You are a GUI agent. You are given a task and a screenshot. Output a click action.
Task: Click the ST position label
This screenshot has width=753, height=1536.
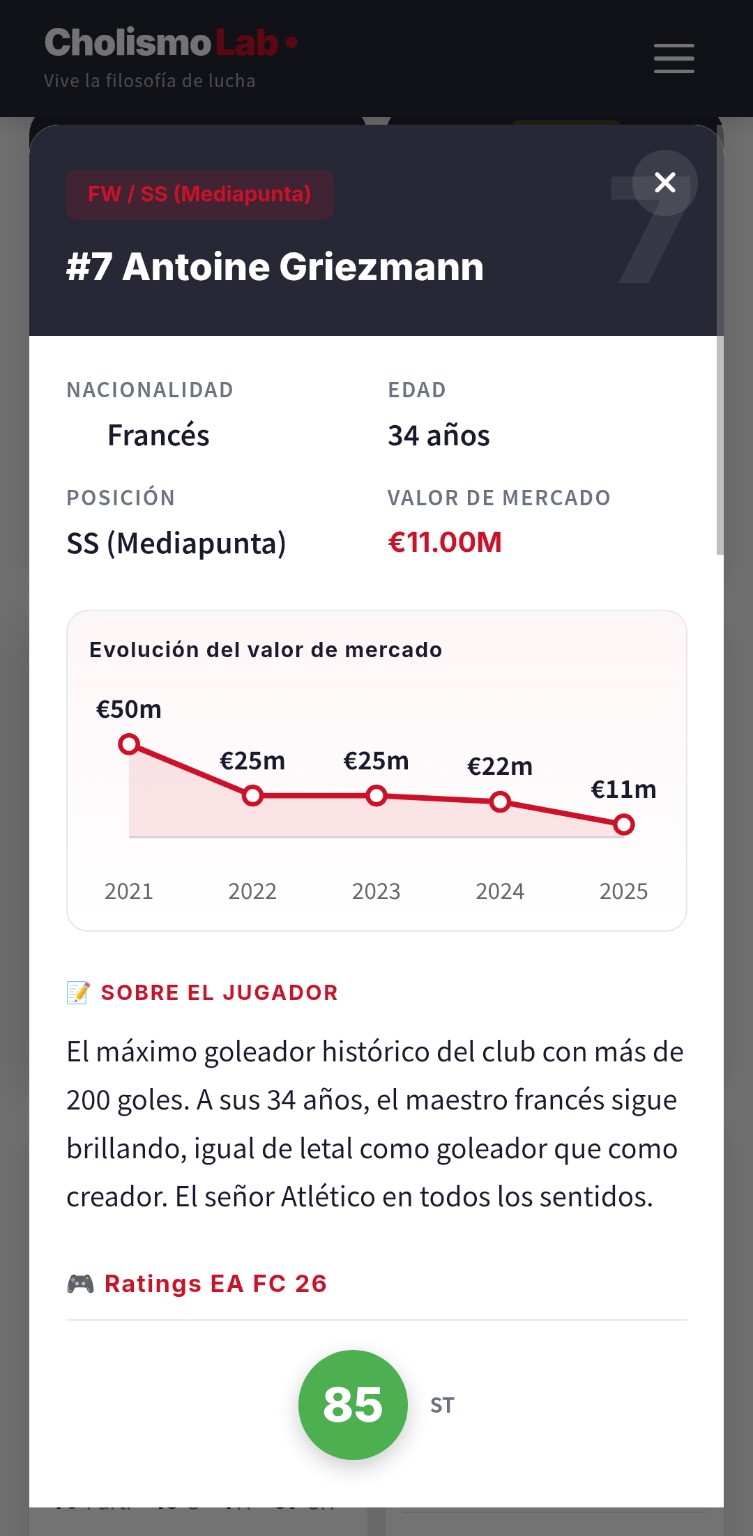443,1404
